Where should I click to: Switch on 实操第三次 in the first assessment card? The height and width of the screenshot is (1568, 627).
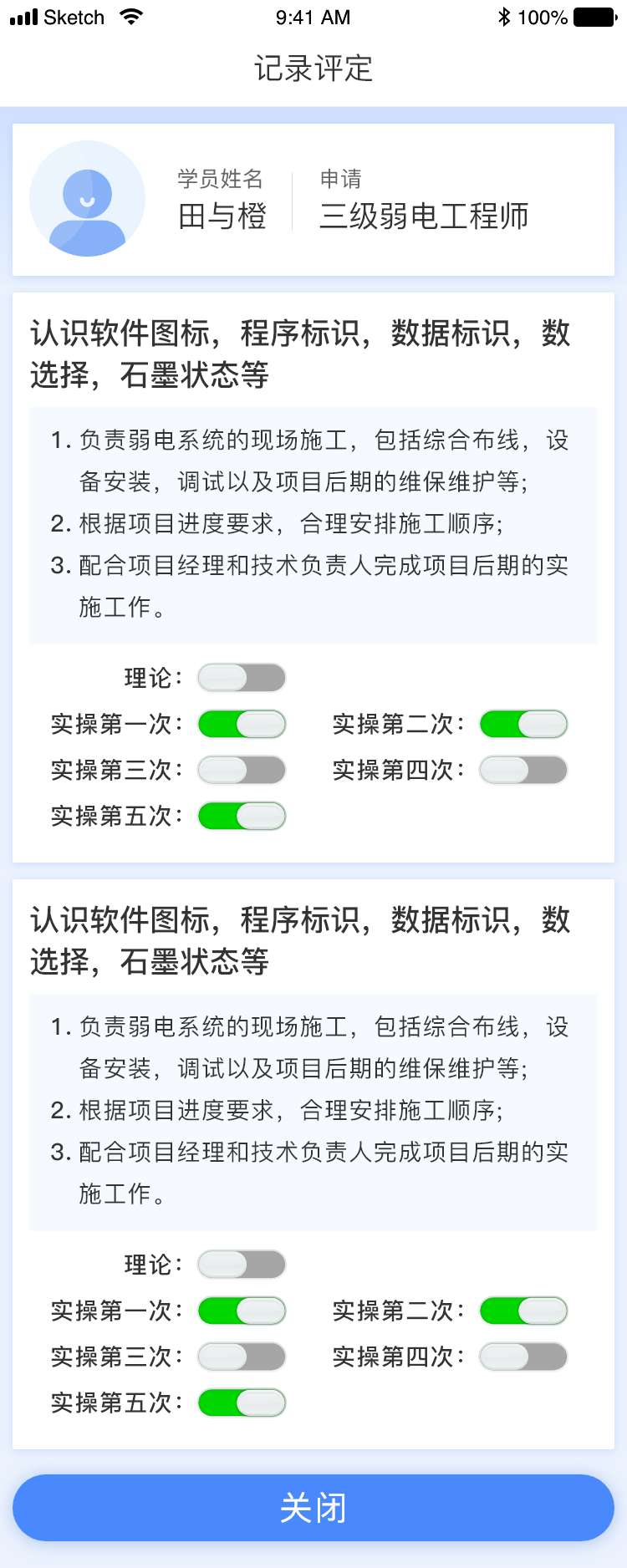click(x=242, y=770)
